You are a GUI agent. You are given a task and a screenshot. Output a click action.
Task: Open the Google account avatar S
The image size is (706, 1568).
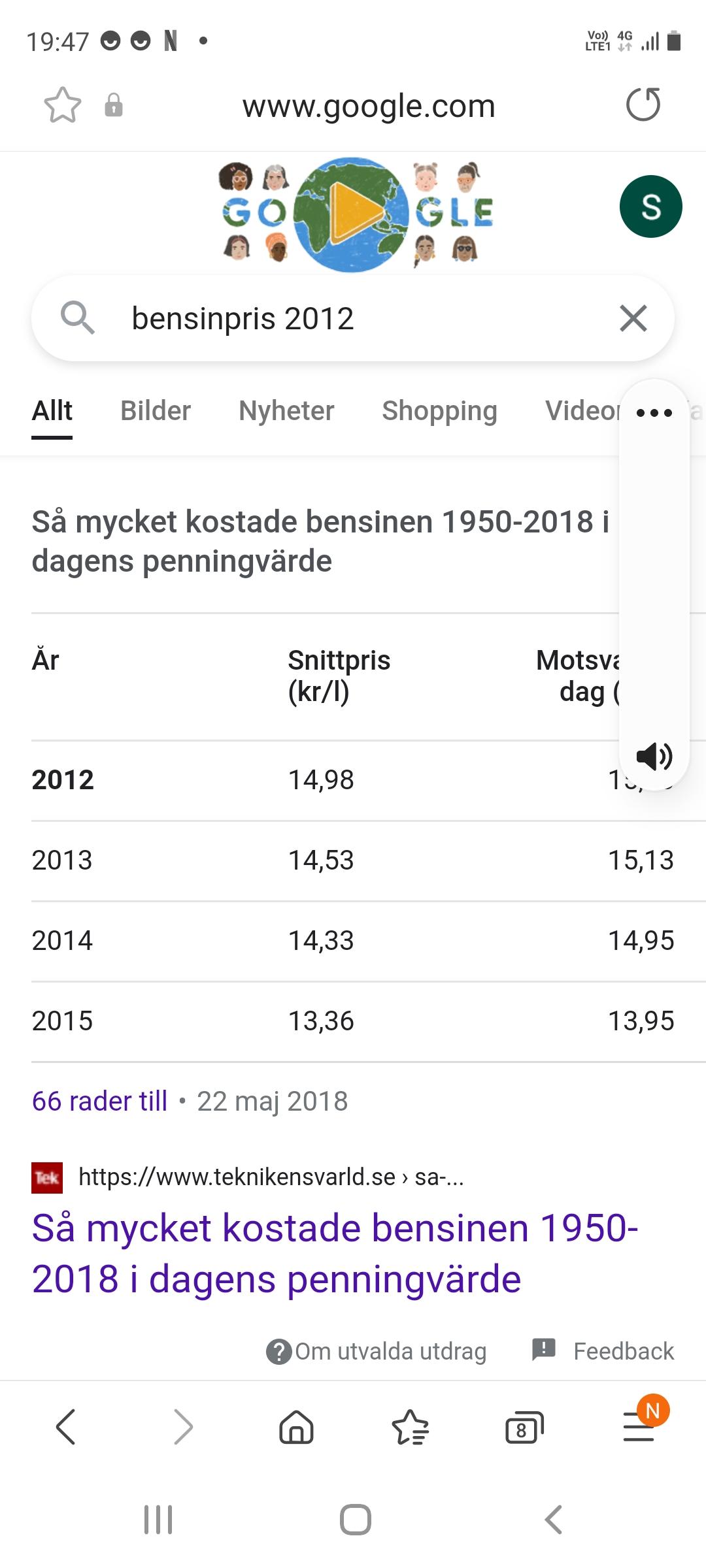(x=650, y=206)
